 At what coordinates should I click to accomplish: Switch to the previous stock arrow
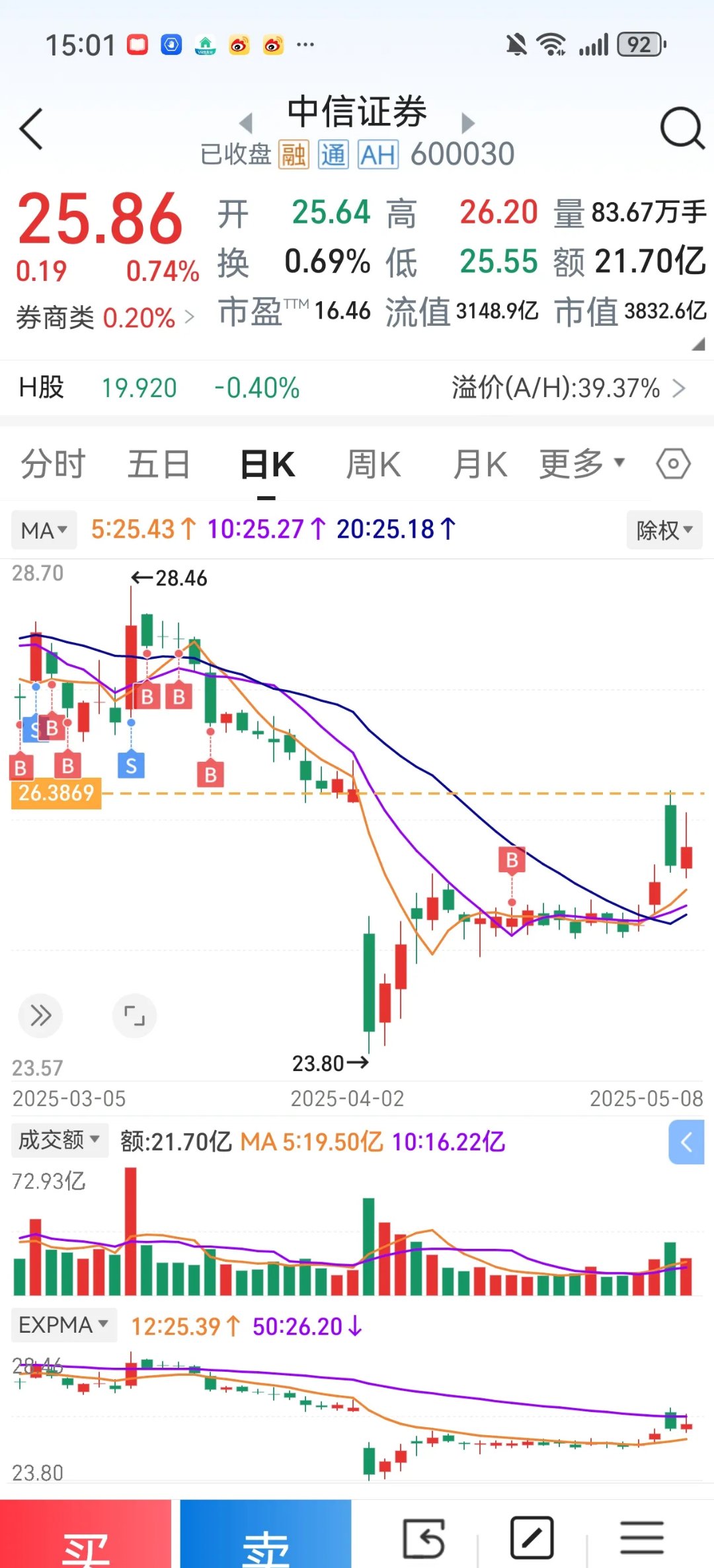coord(246,123)
